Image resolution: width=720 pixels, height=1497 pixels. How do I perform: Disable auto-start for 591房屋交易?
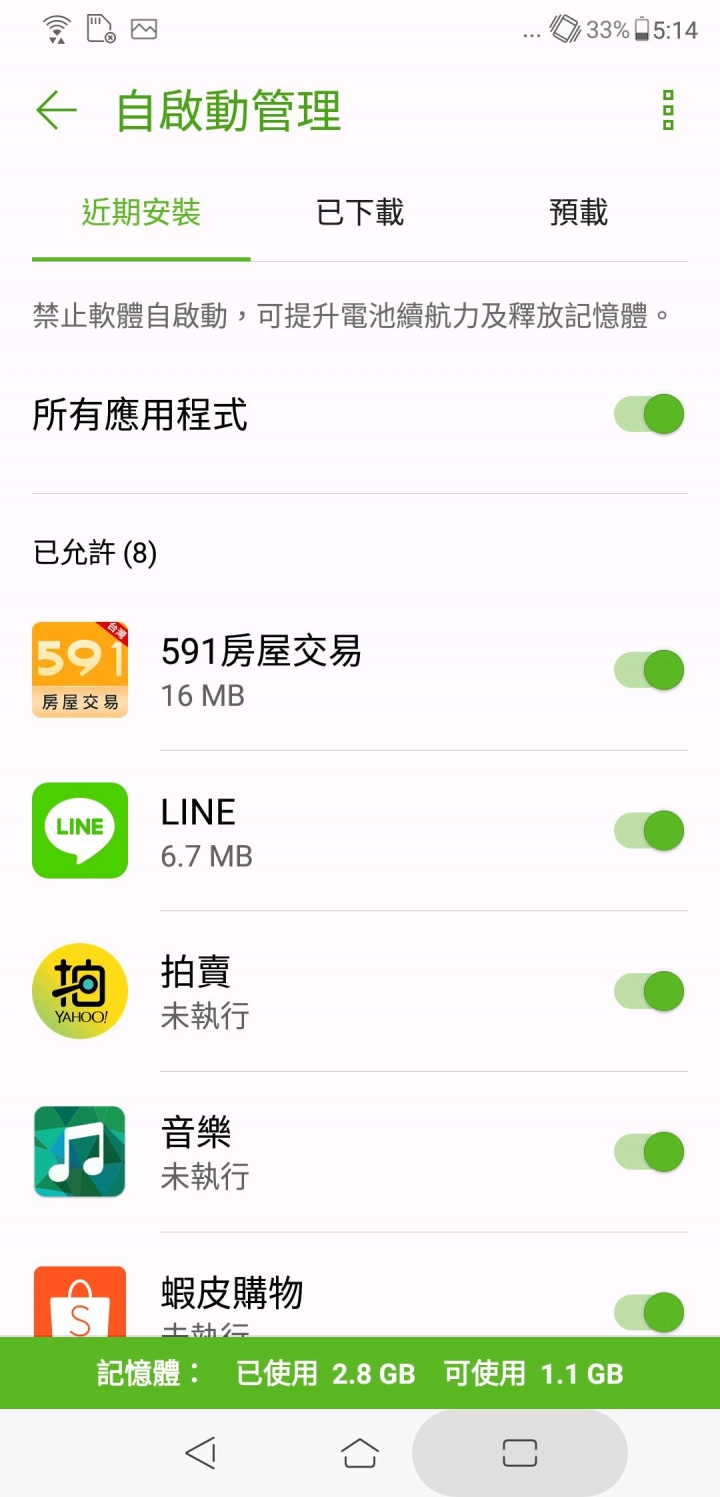(x=649, y=670)
